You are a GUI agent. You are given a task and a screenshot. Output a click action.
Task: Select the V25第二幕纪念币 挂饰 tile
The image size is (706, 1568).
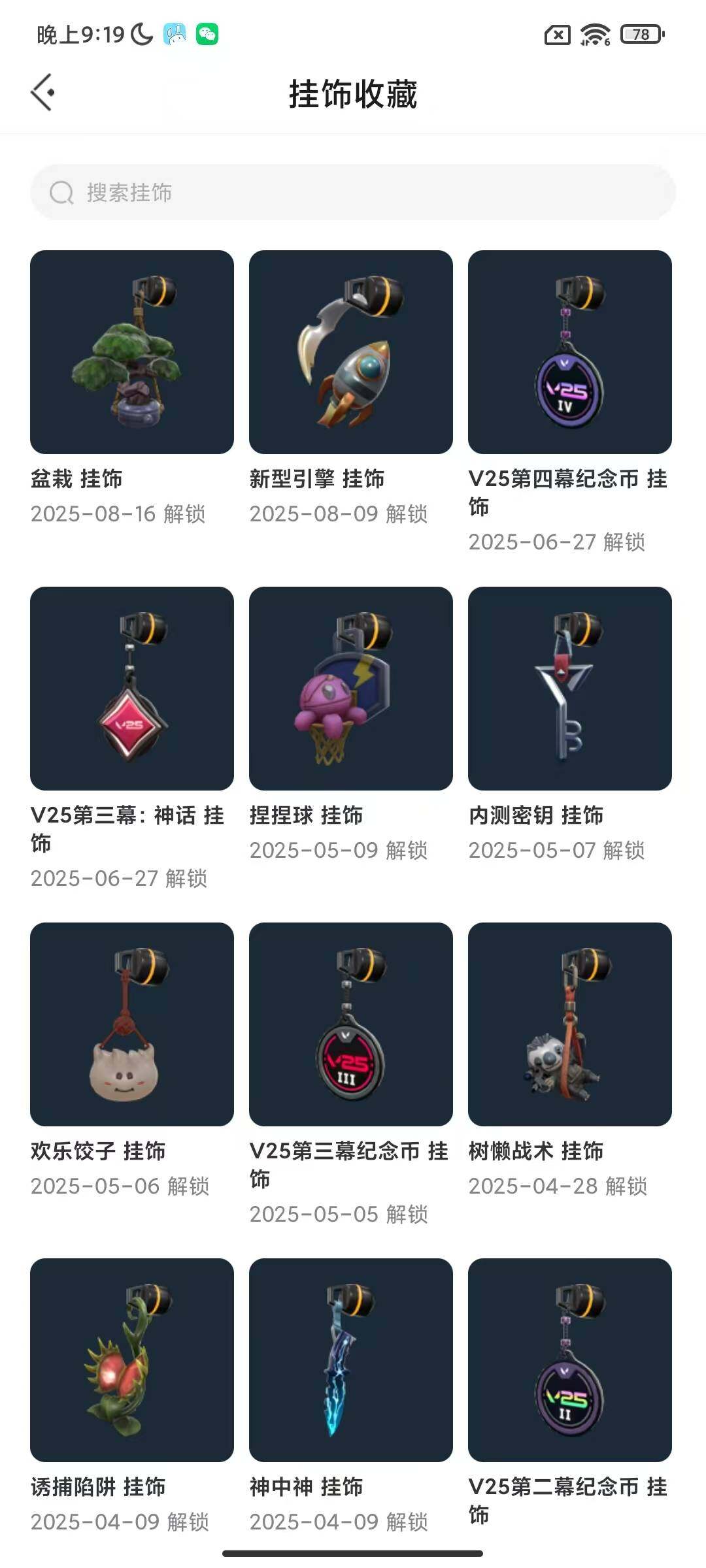[x=570, y=1360]
